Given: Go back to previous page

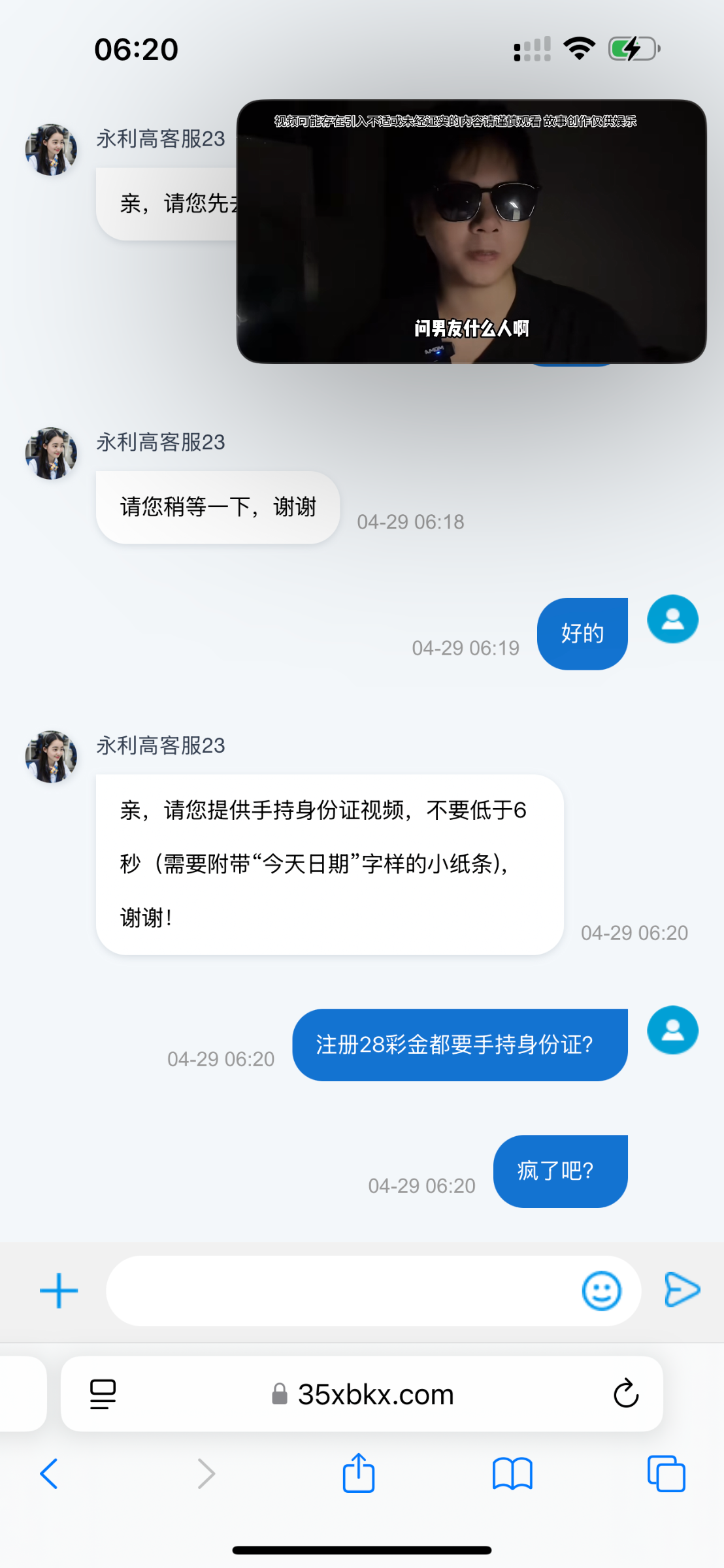Looking at the screenshot, I should click(x=49, y=1473).
